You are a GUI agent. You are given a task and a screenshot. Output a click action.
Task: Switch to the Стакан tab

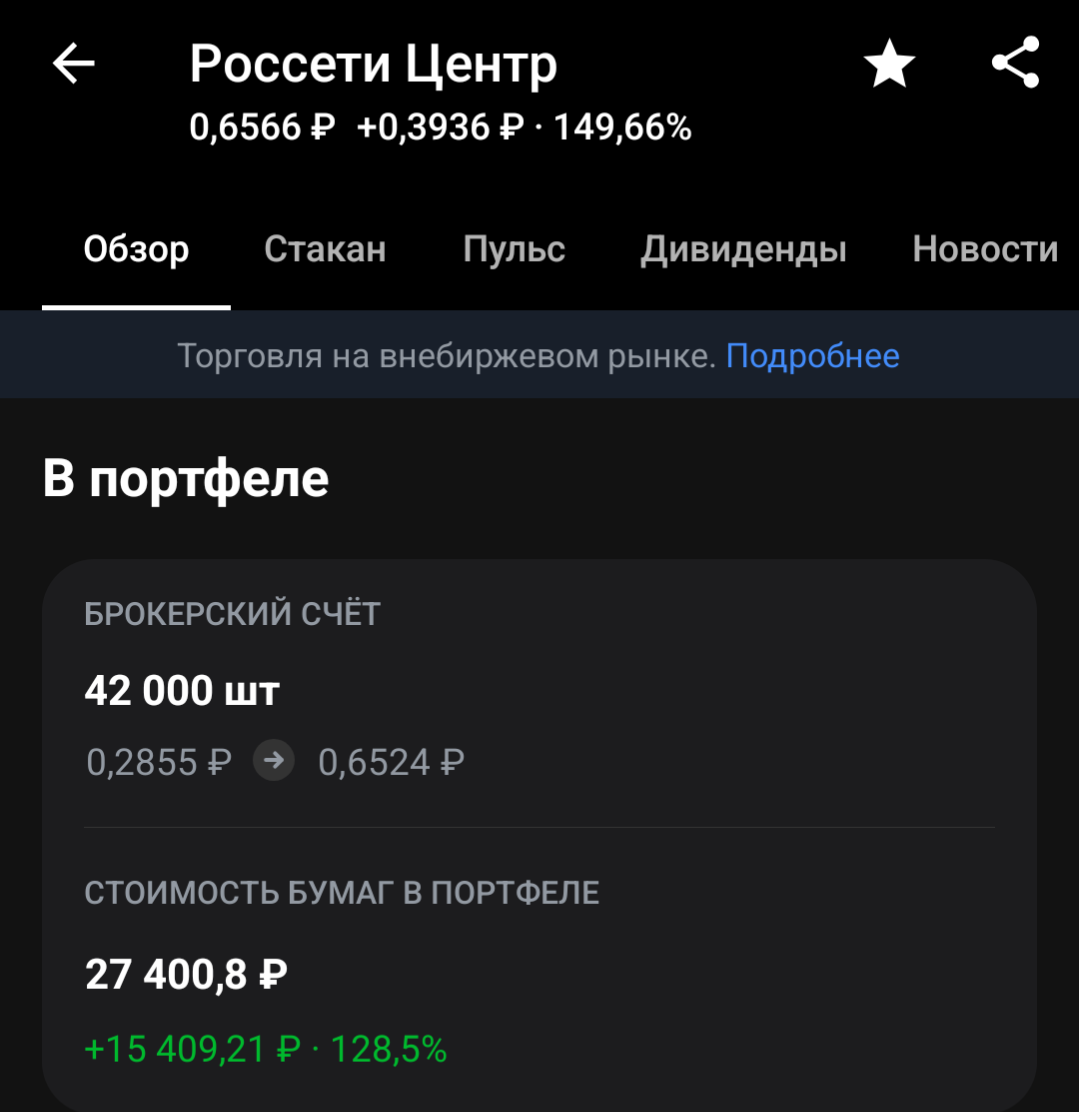point(324,249)
